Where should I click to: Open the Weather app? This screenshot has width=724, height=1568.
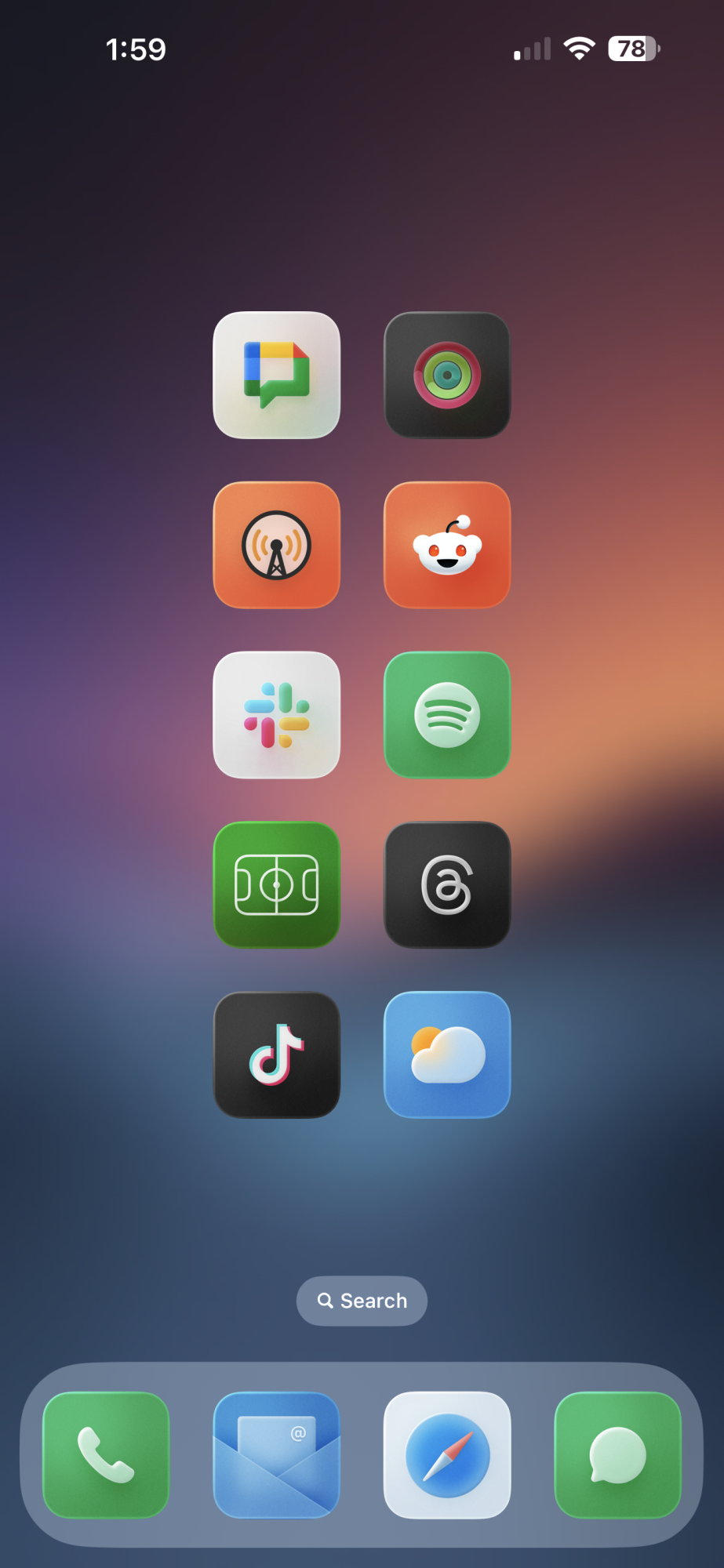447,1054
